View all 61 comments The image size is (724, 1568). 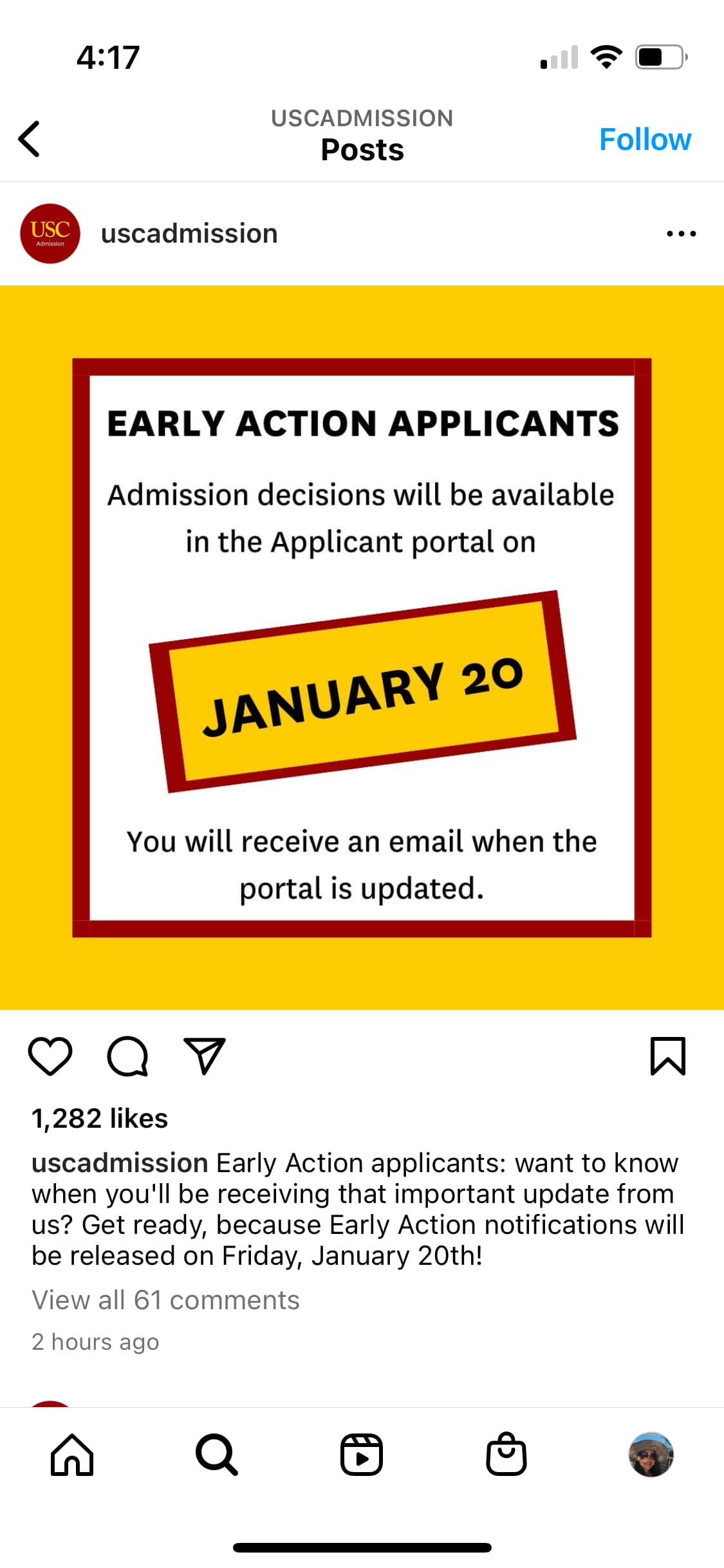click(x=165, y=1300)
